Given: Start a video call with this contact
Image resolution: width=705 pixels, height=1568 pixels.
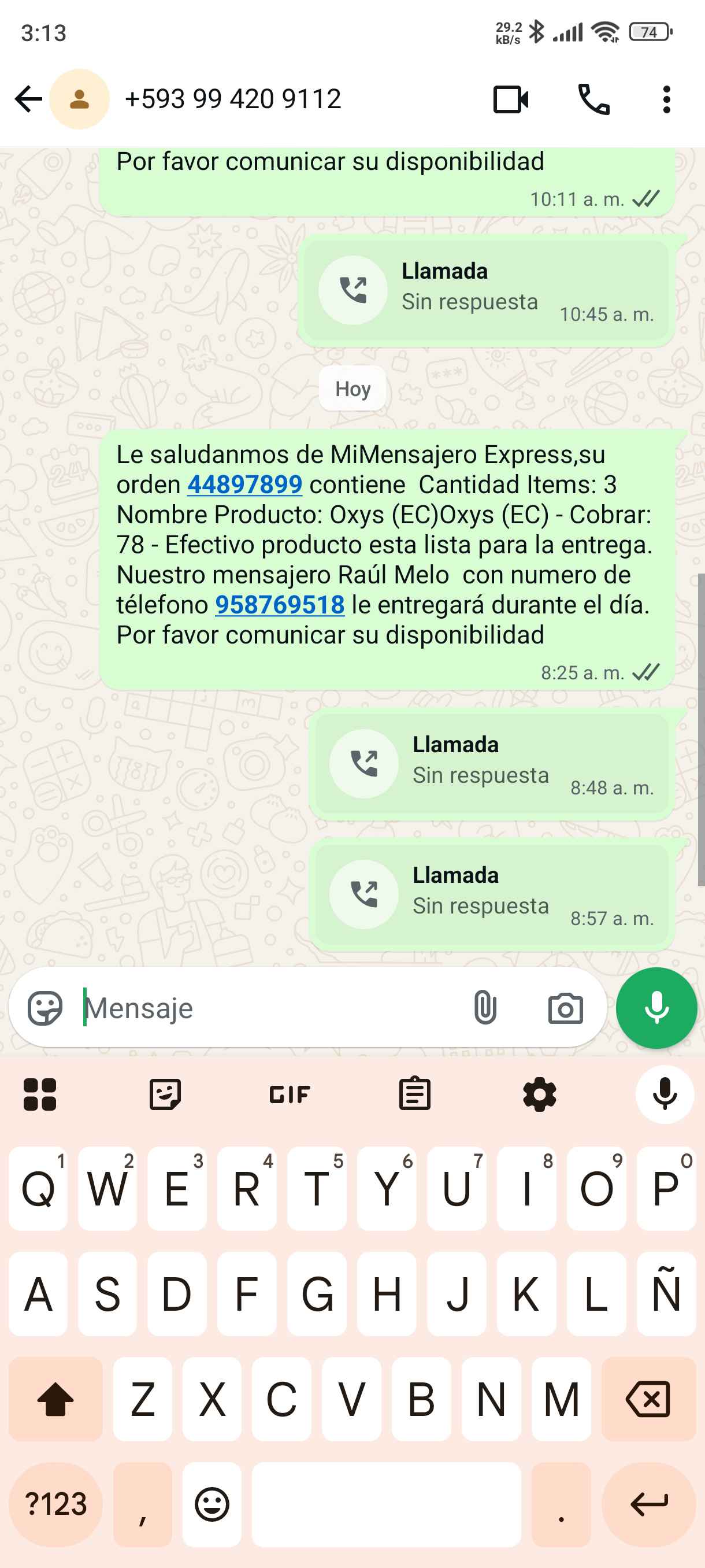Looking at the screenshot, I should click(510, 99).
